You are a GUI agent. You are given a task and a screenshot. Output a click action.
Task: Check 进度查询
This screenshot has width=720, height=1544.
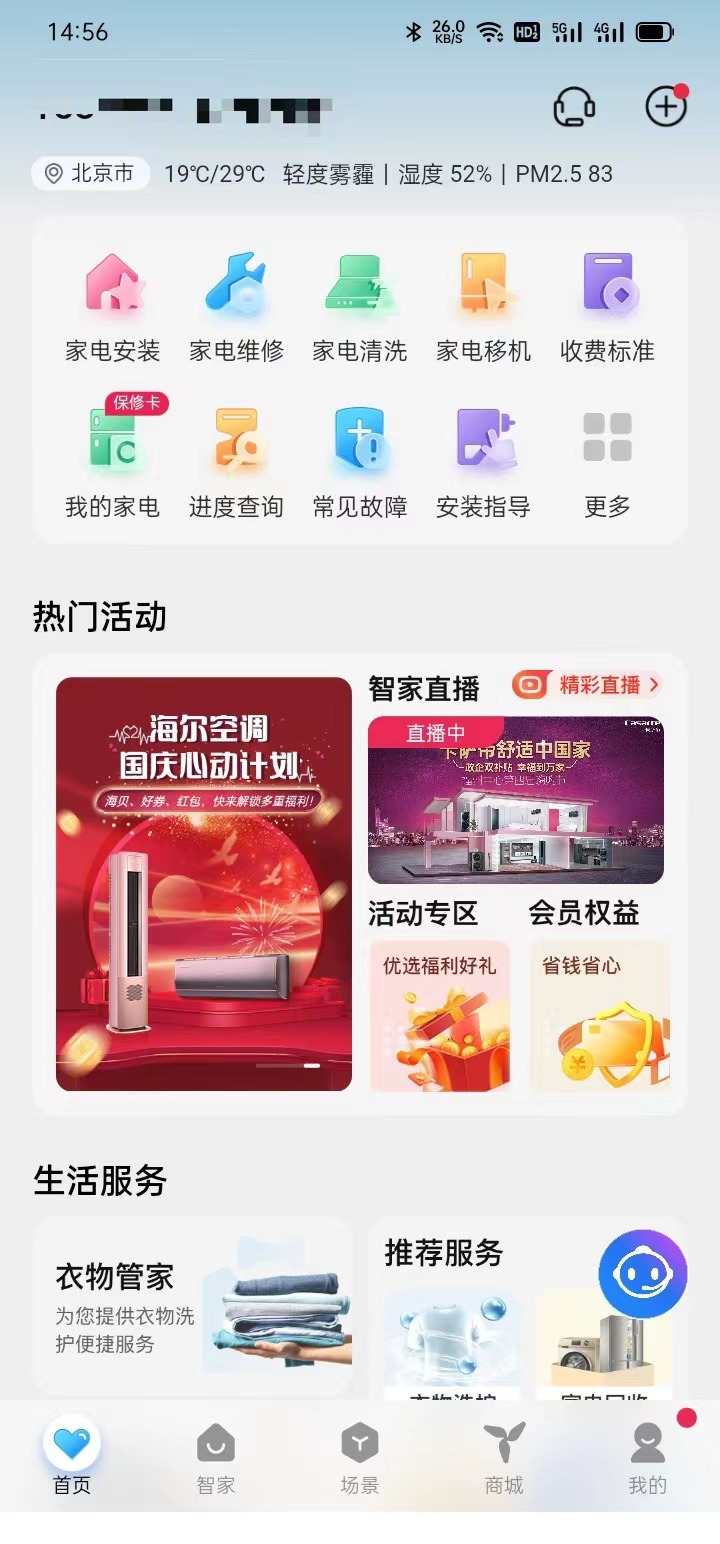coord(237,460)
